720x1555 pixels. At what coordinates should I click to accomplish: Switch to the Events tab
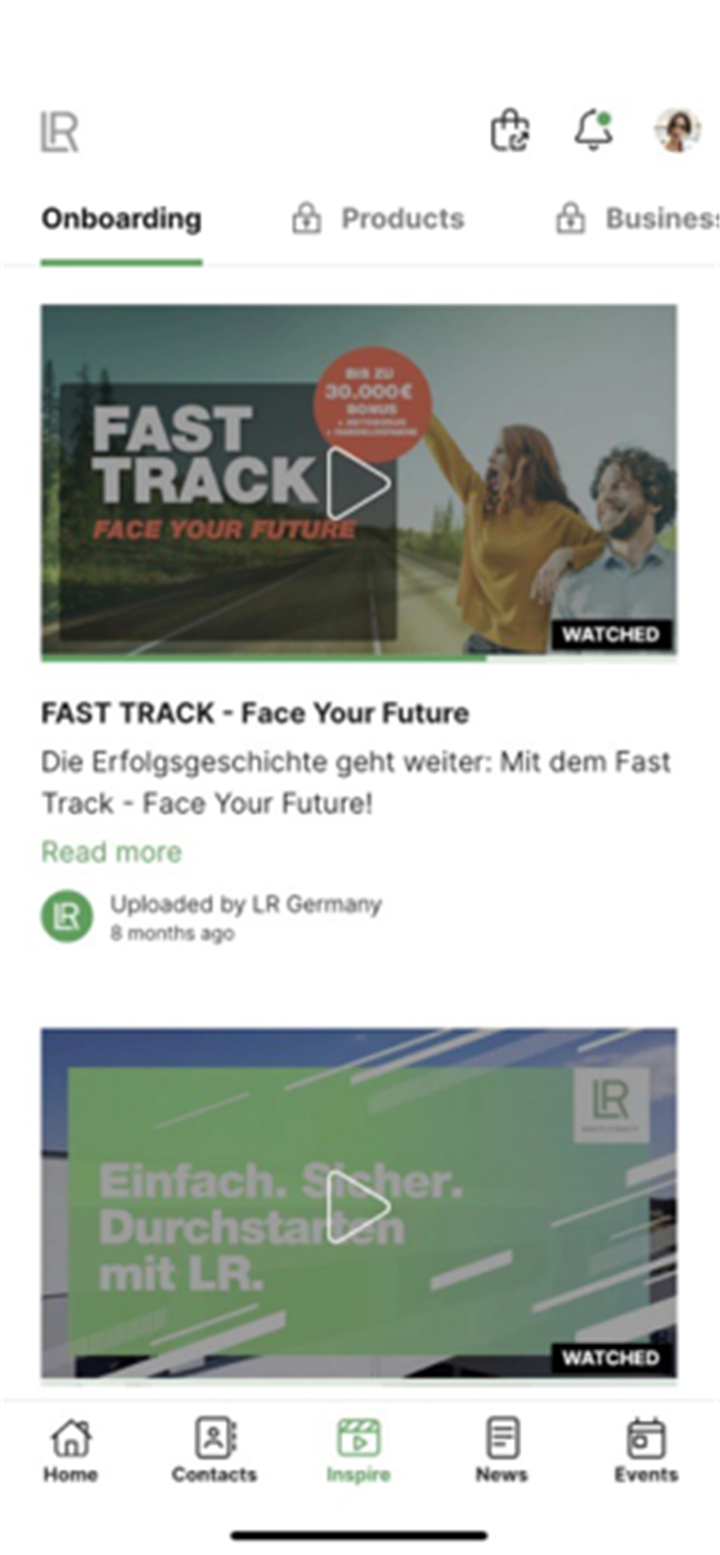(646, 1450)
